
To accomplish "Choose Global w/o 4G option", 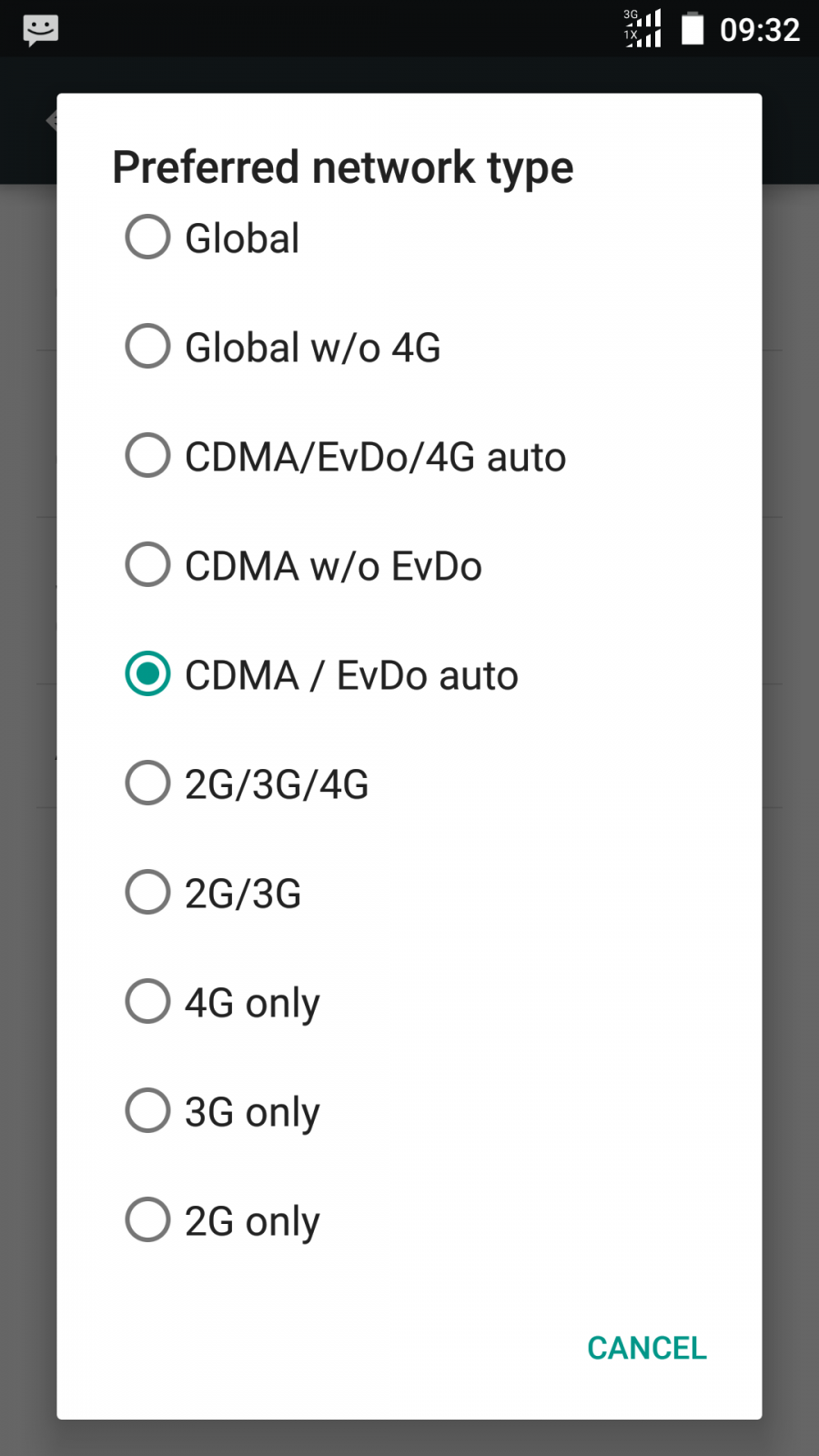I will coord(409,347).
